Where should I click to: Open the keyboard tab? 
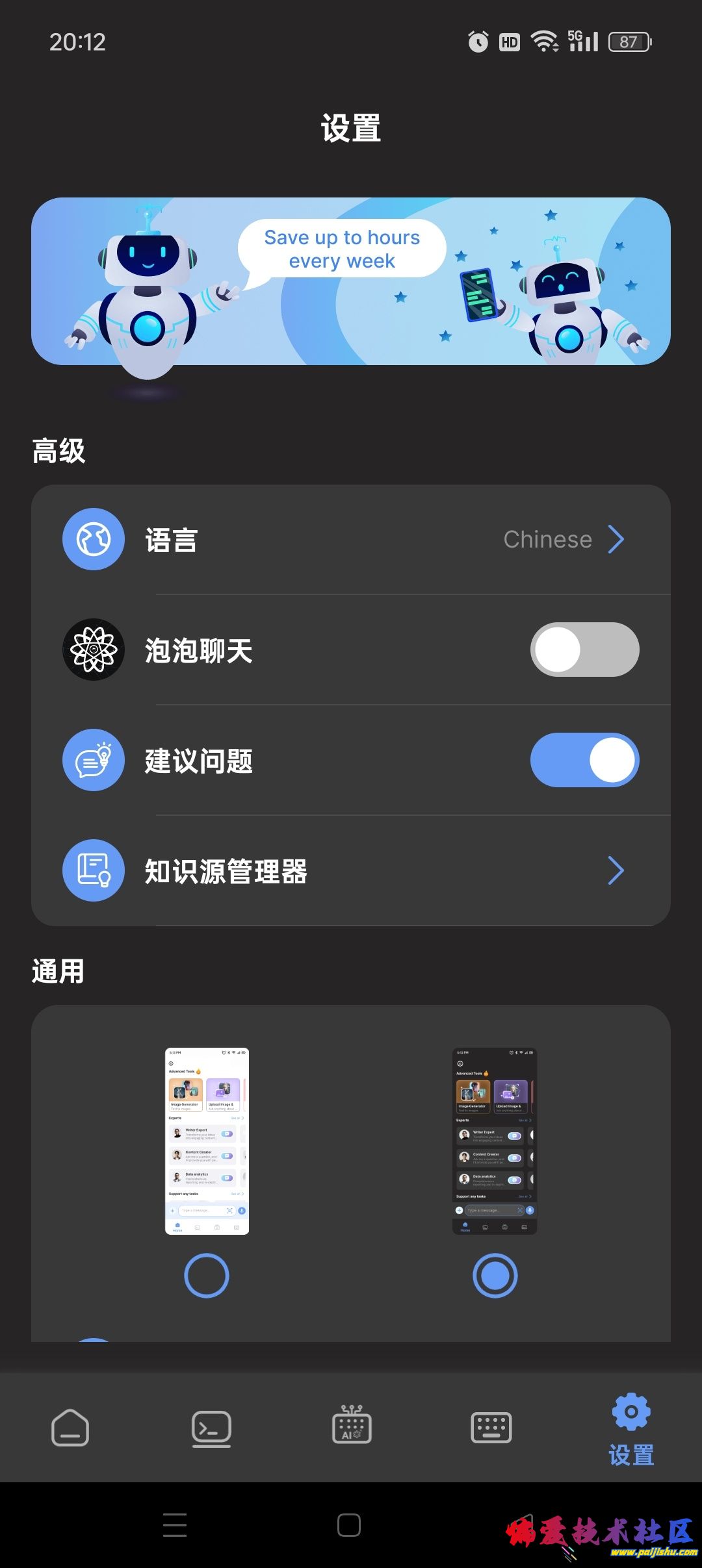click(x=491, y=1428)
